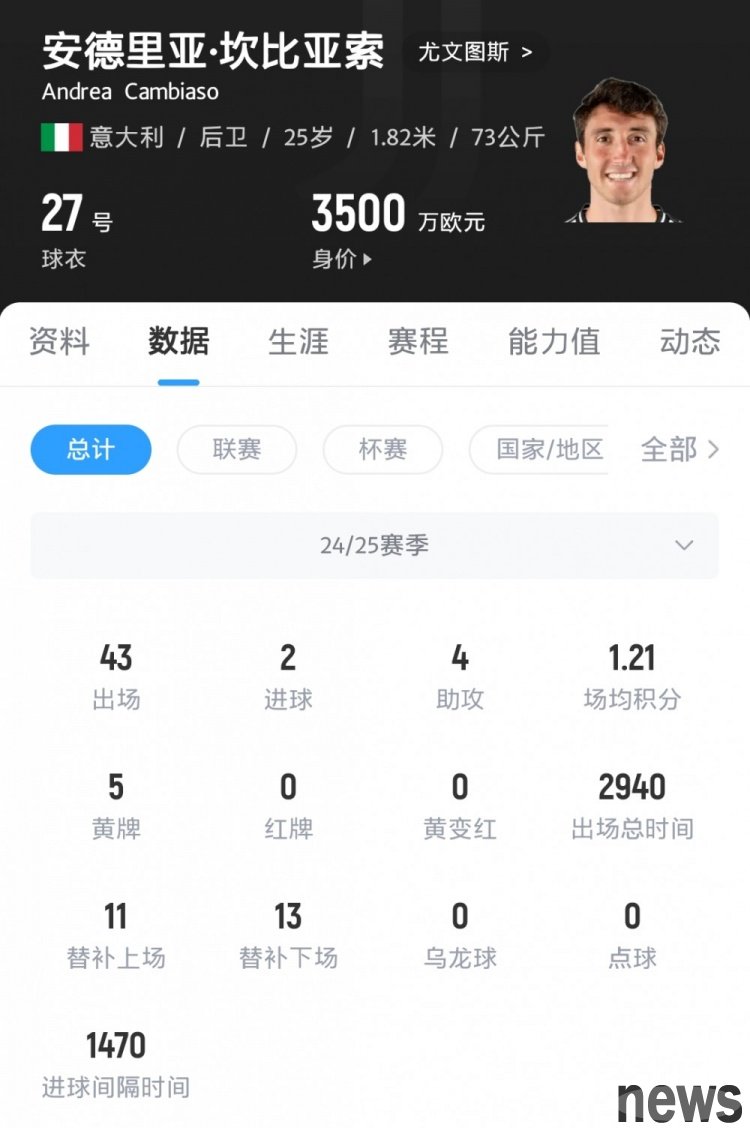The width and height of the screenshot is (750, 1128).
Task: Switch to the 生涯 tab
Action: point(298,342)
